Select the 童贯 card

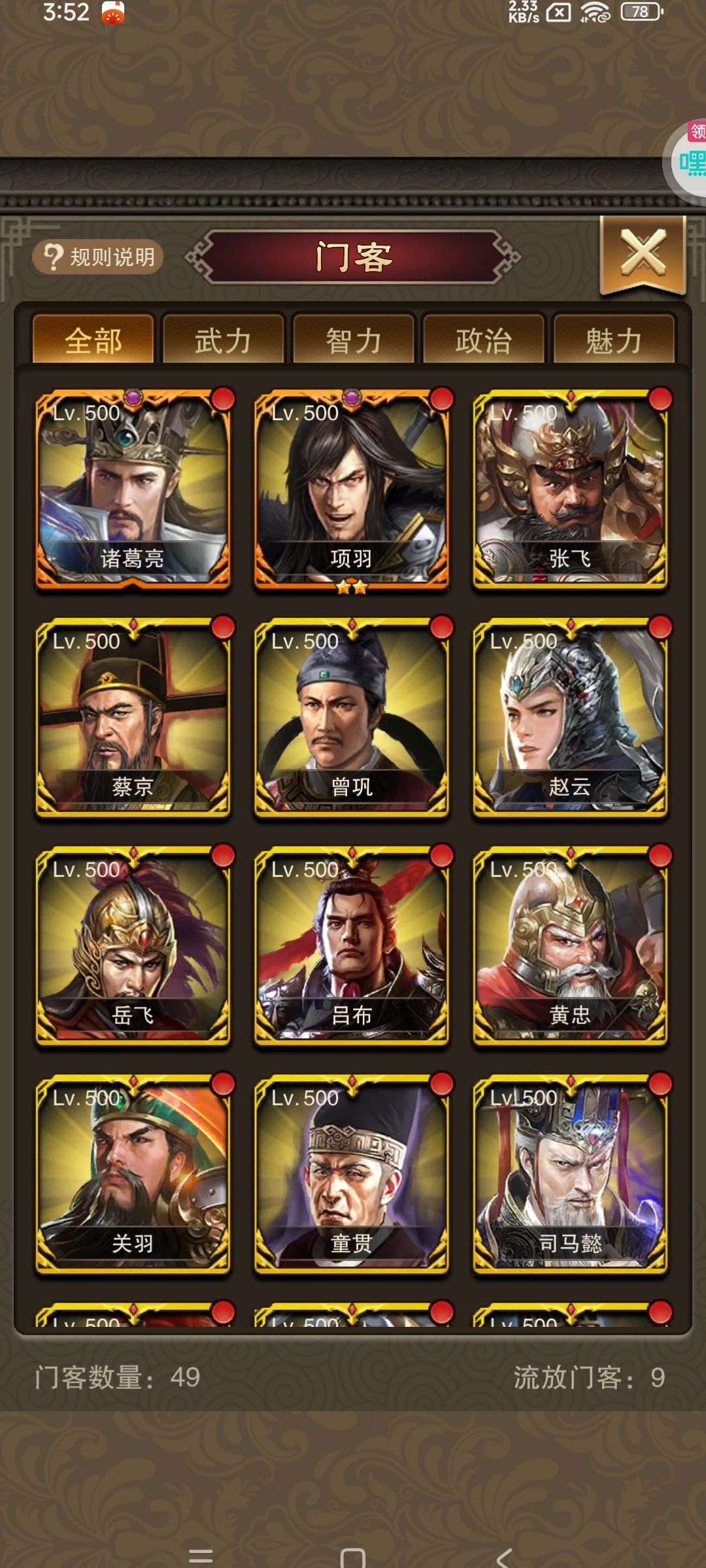[x=352, y=1174]
